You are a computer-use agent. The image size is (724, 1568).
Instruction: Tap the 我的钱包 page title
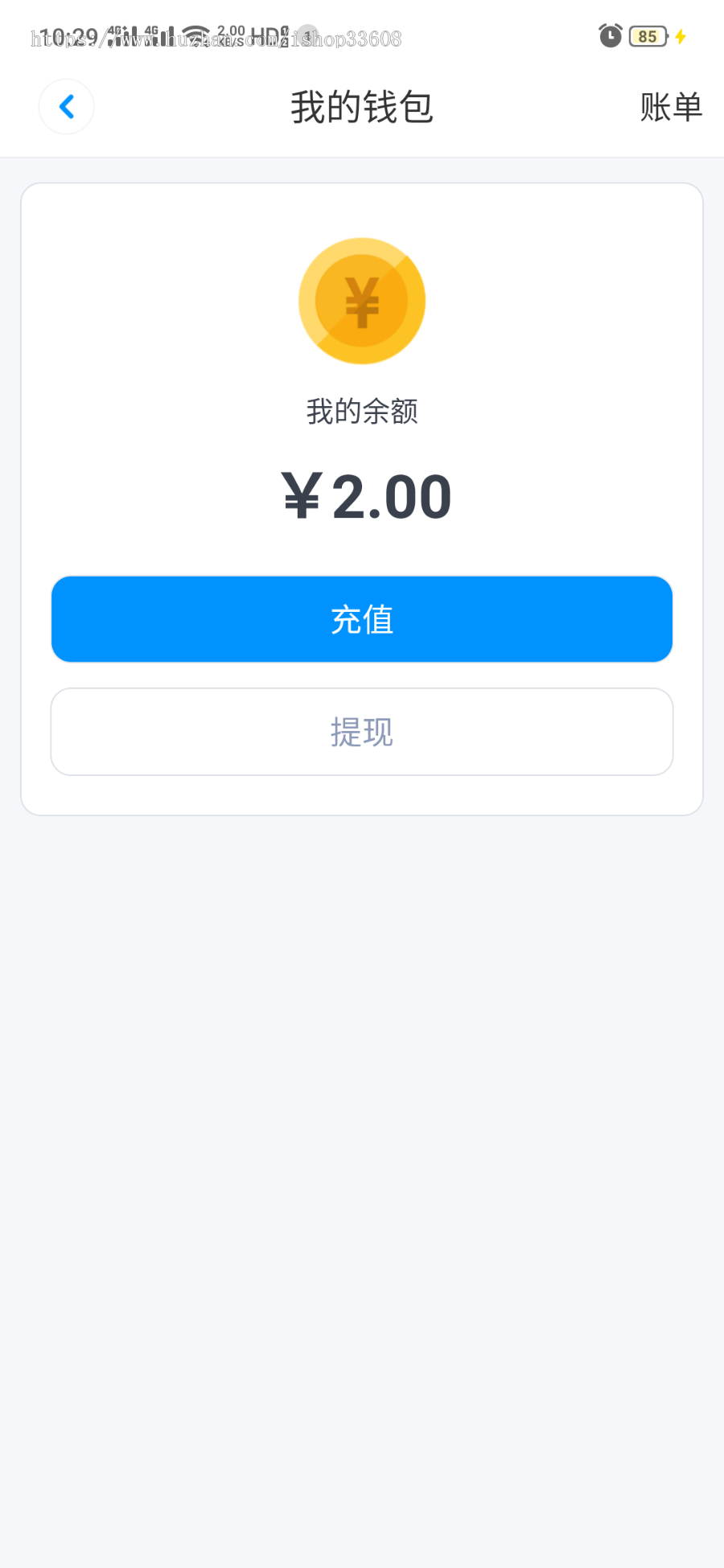click(362, 106)
